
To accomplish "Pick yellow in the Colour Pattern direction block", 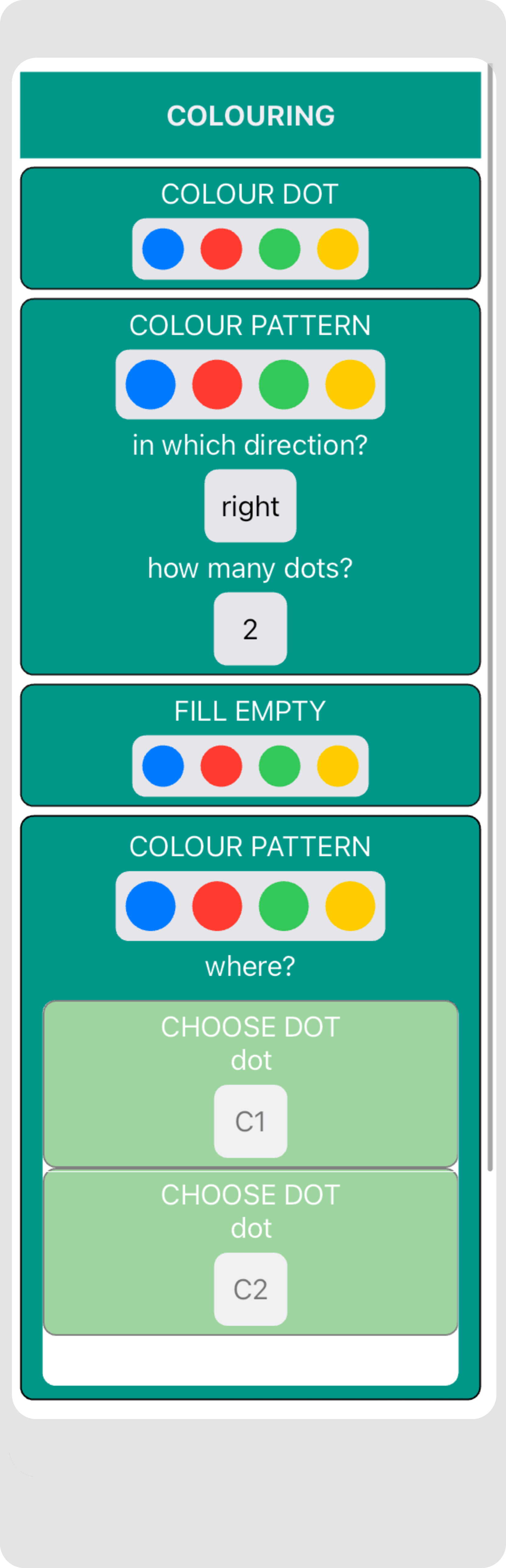I will click(x=350, y=384).
